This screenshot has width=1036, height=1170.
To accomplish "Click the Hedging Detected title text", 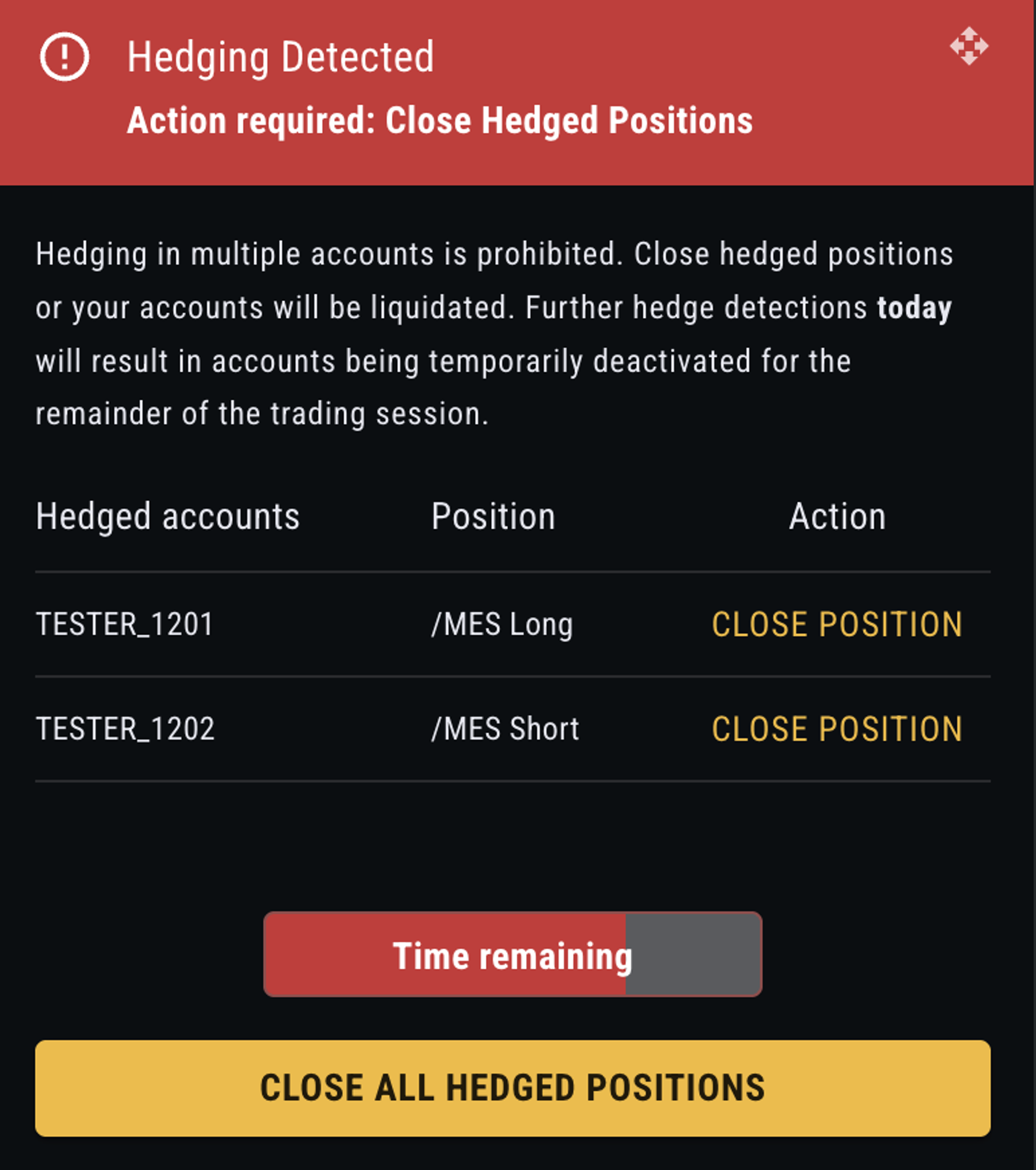I will pyautogui.click(x=281, y=56).
